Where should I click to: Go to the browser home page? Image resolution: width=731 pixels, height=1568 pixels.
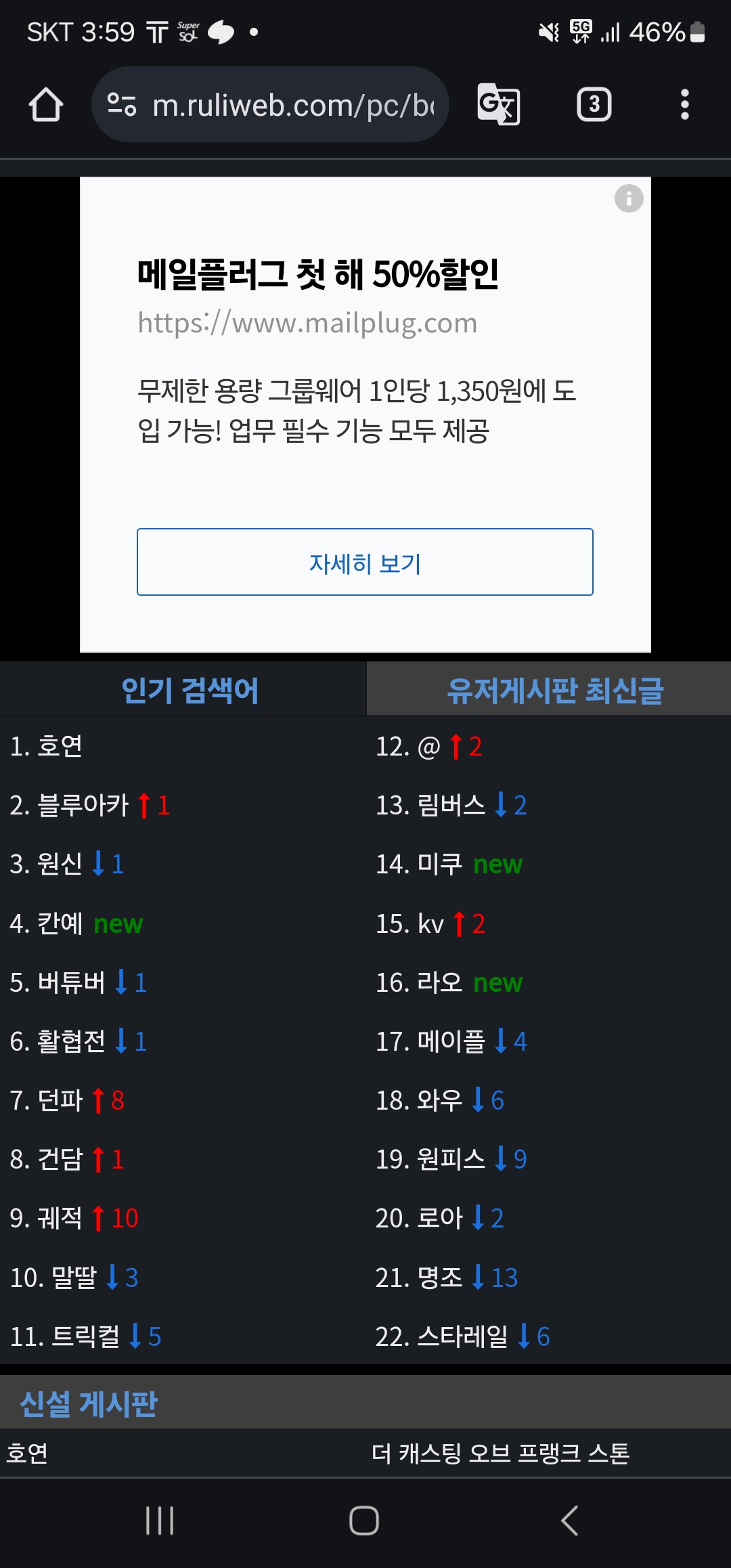[x=46, y=105]
